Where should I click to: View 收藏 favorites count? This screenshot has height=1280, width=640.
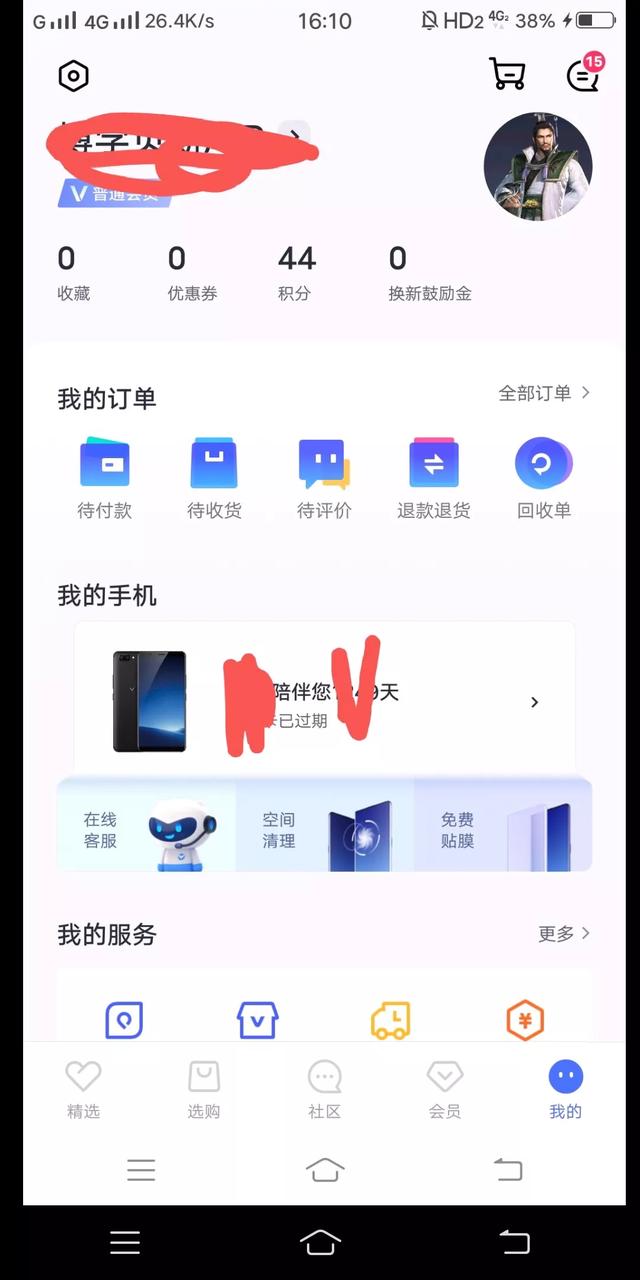(73, 274)
